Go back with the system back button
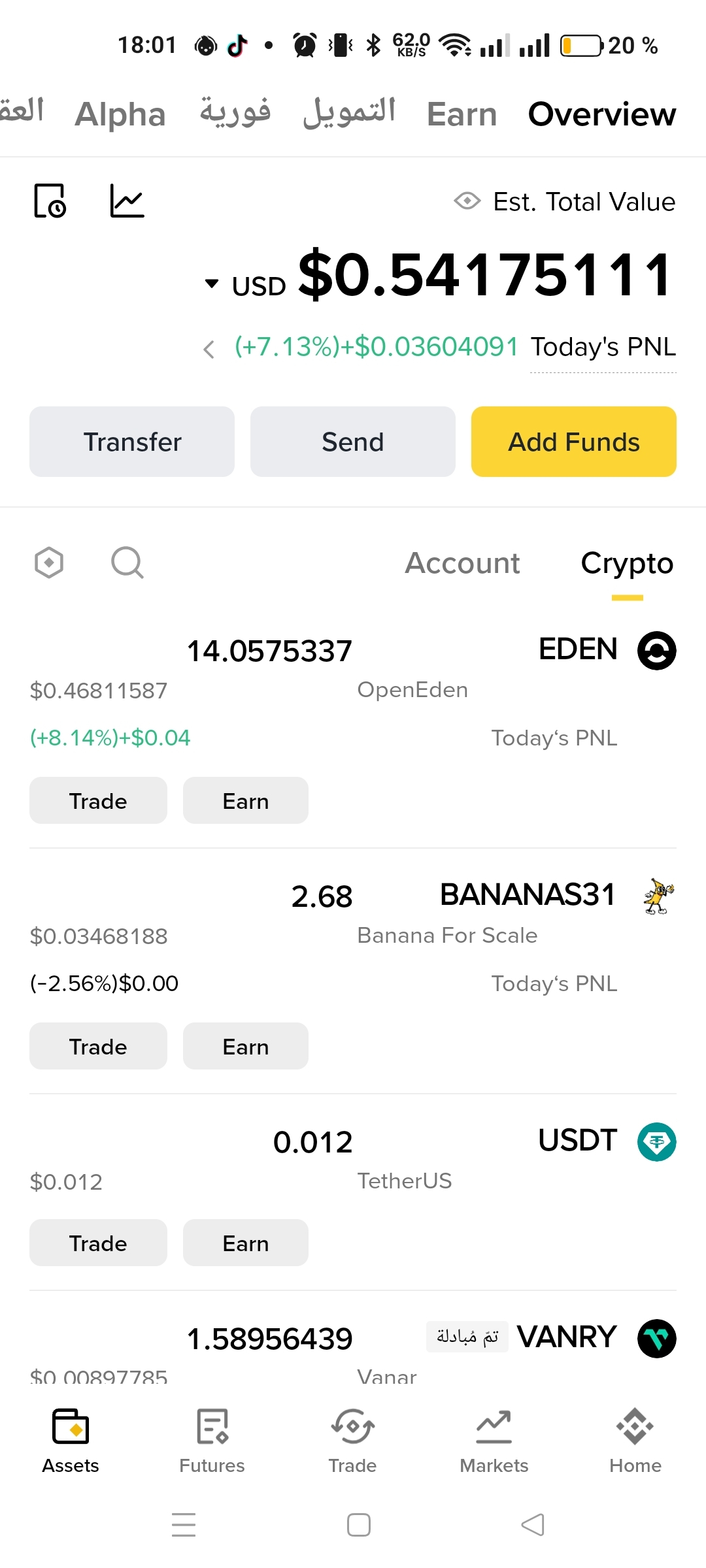Viewport: 706px width, 1568px height. pos(533,1525)
